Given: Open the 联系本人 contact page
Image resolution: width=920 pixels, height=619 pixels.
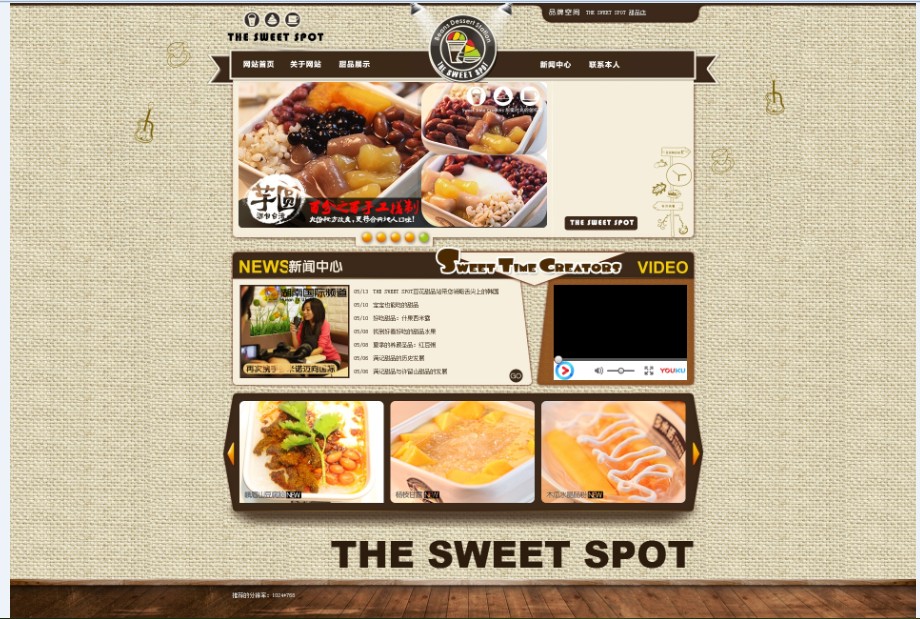Looking at the screenshot, I should point(604,65).
